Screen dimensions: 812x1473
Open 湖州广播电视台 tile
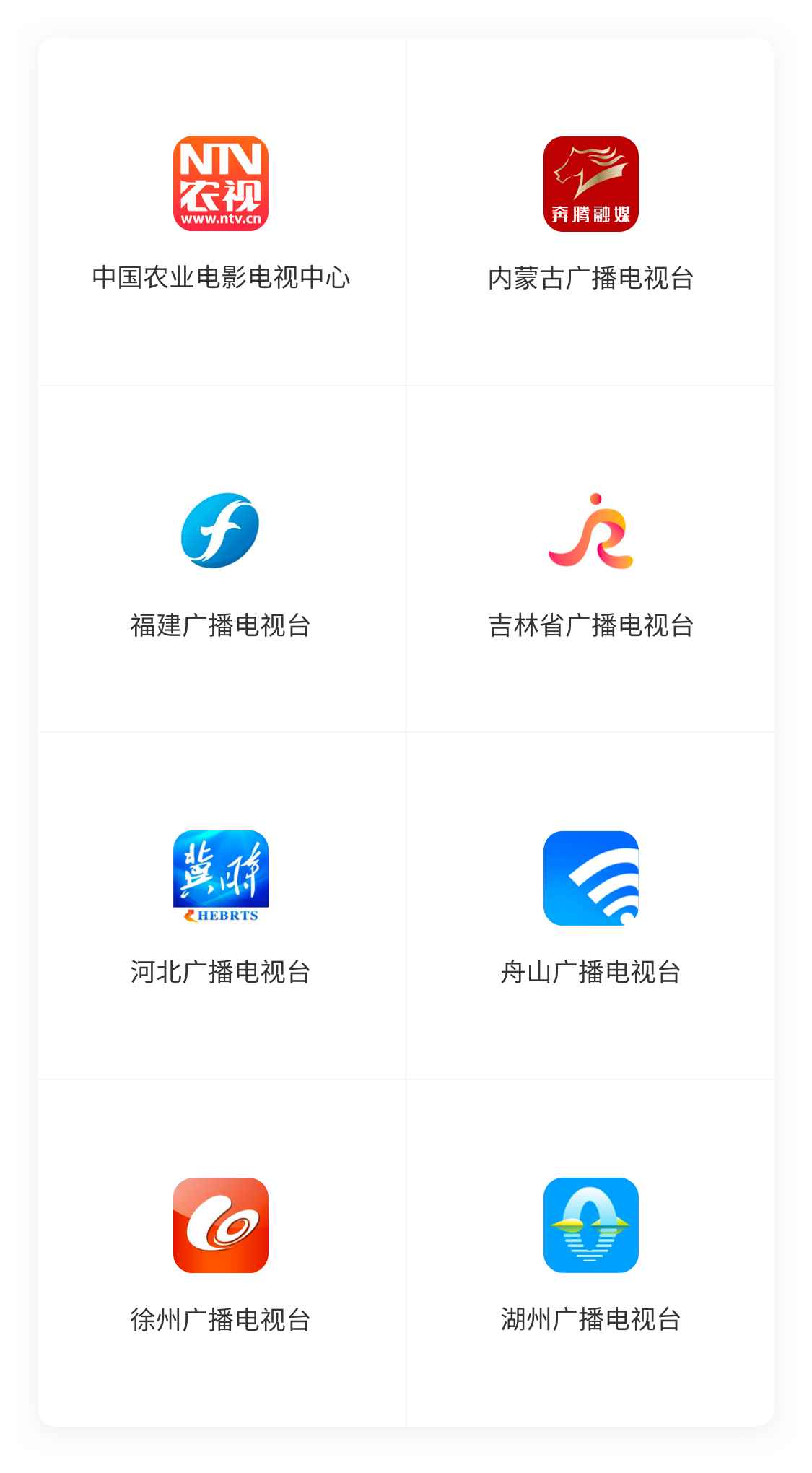tap(590, 1253)
